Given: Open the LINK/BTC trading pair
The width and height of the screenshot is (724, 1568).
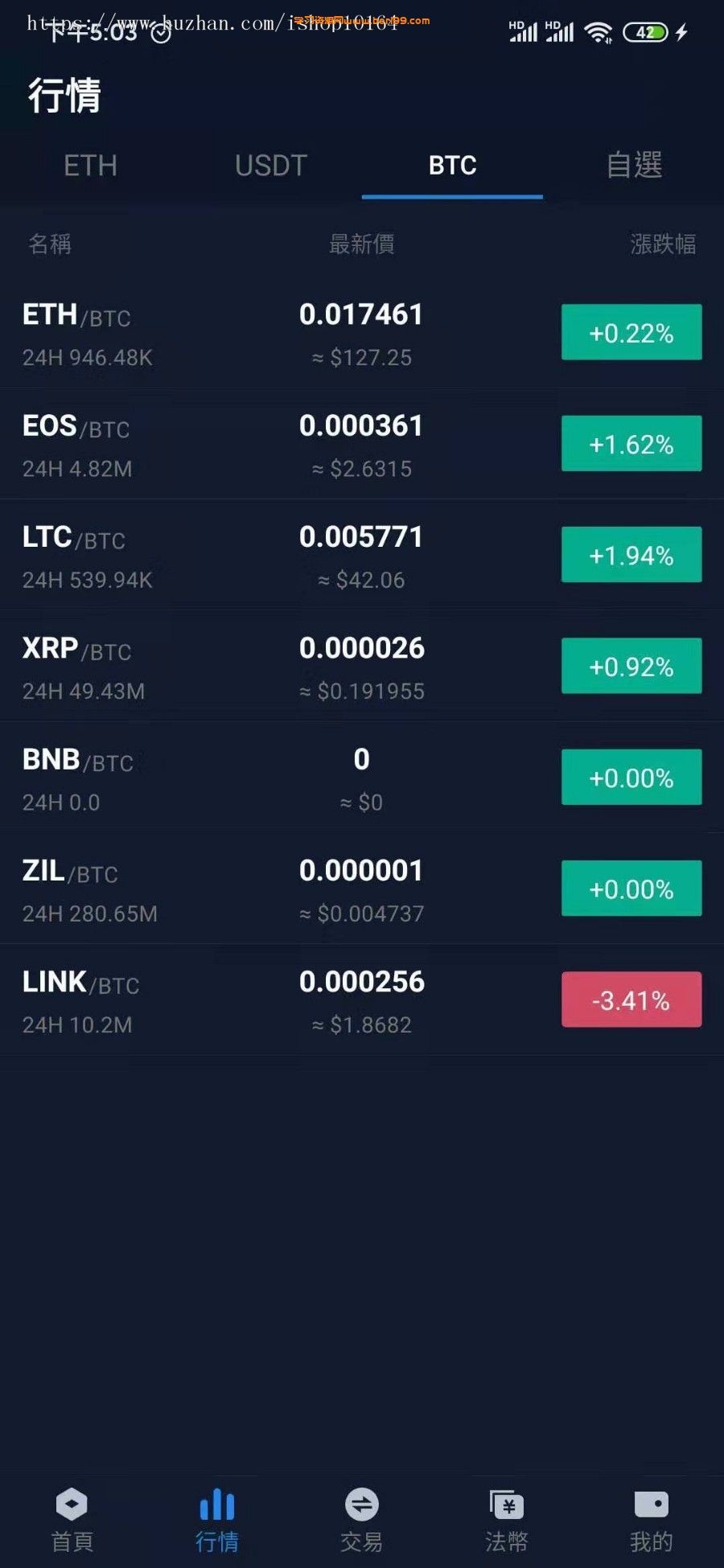Looking at the screenshot, I should (x=362, y=999).
